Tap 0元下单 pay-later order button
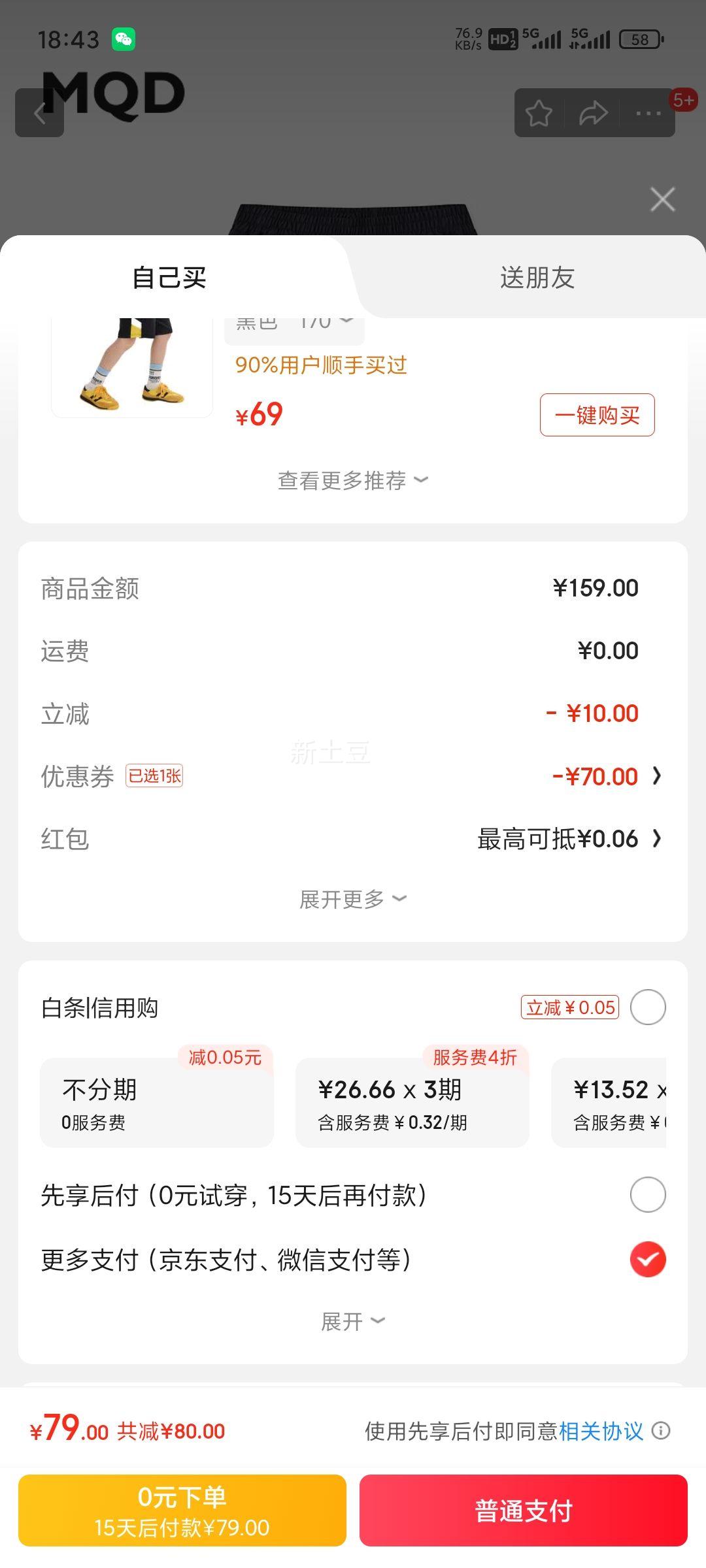This screenshot has height=1568, width=706. click(182, 1510)
